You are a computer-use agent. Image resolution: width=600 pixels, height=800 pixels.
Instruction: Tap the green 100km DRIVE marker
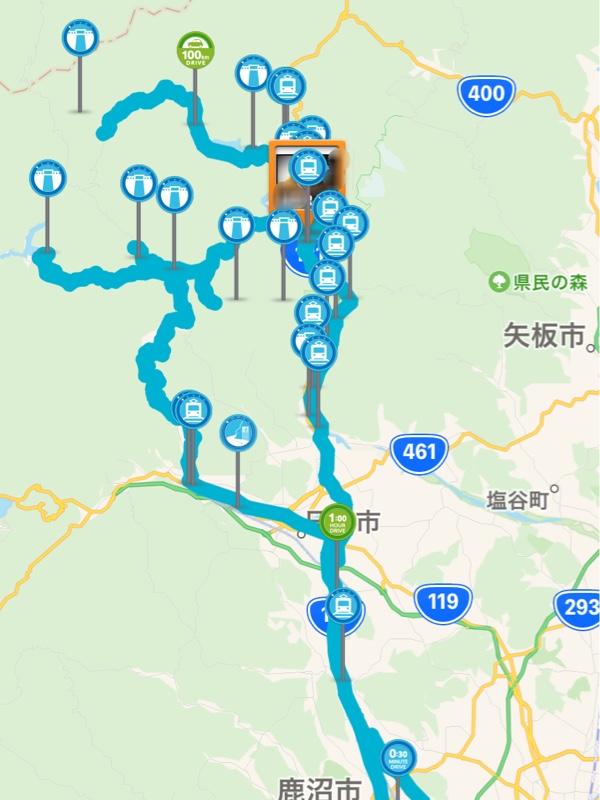pos(196,50)
